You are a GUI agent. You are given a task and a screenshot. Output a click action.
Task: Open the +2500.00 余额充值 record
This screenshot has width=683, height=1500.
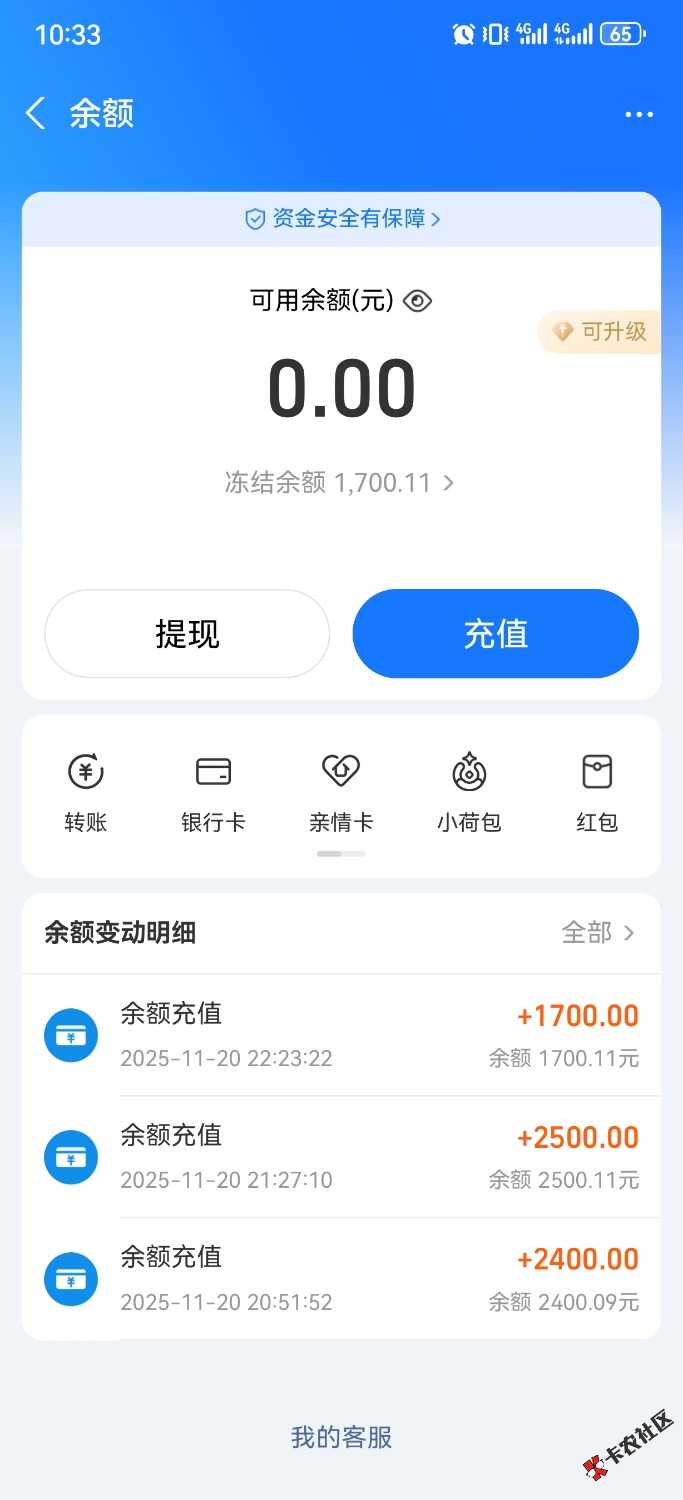[341, 1157]
